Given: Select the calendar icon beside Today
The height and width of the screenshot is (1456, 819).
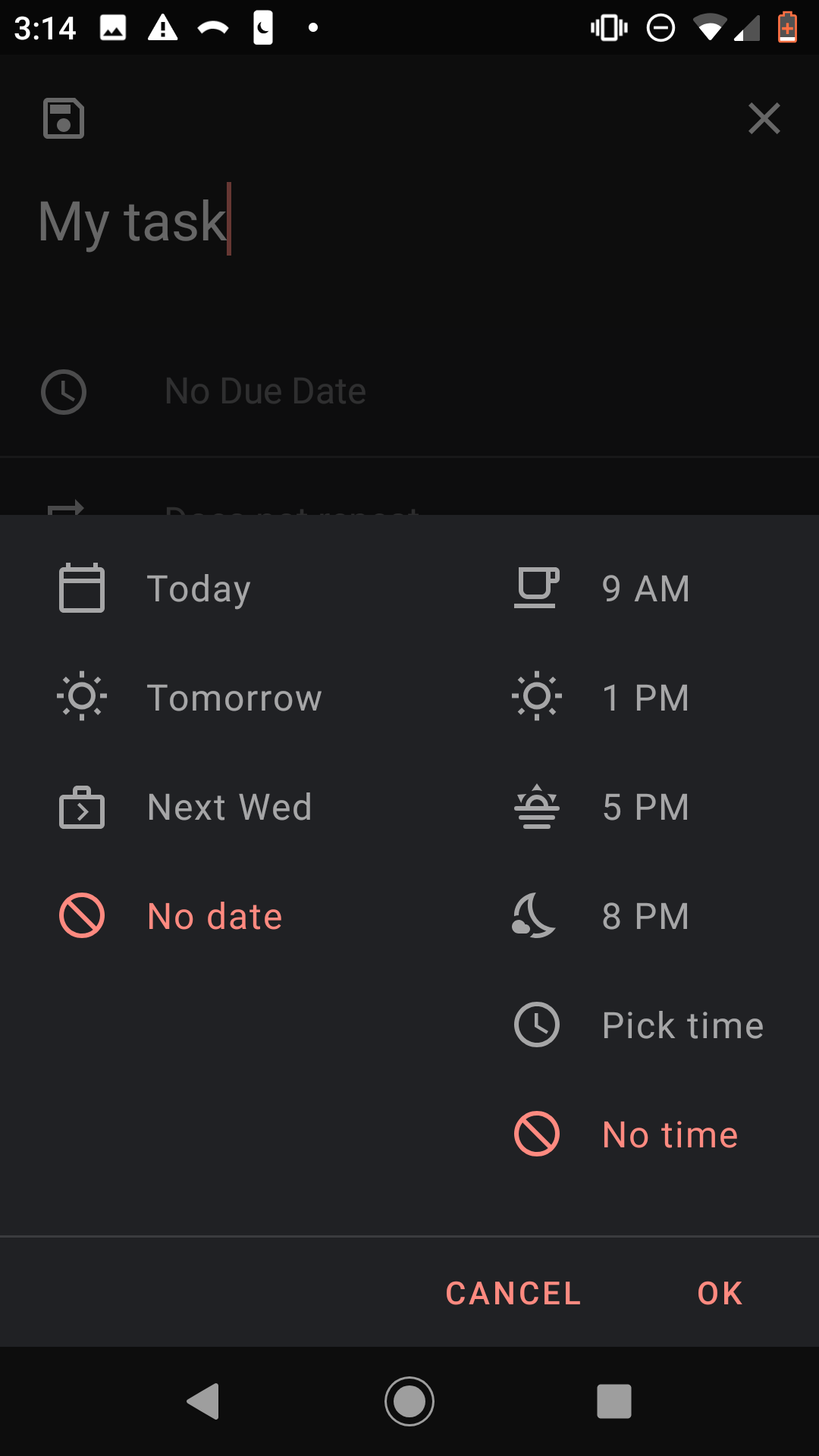Looking at the screenshot, I should [81, 588].
